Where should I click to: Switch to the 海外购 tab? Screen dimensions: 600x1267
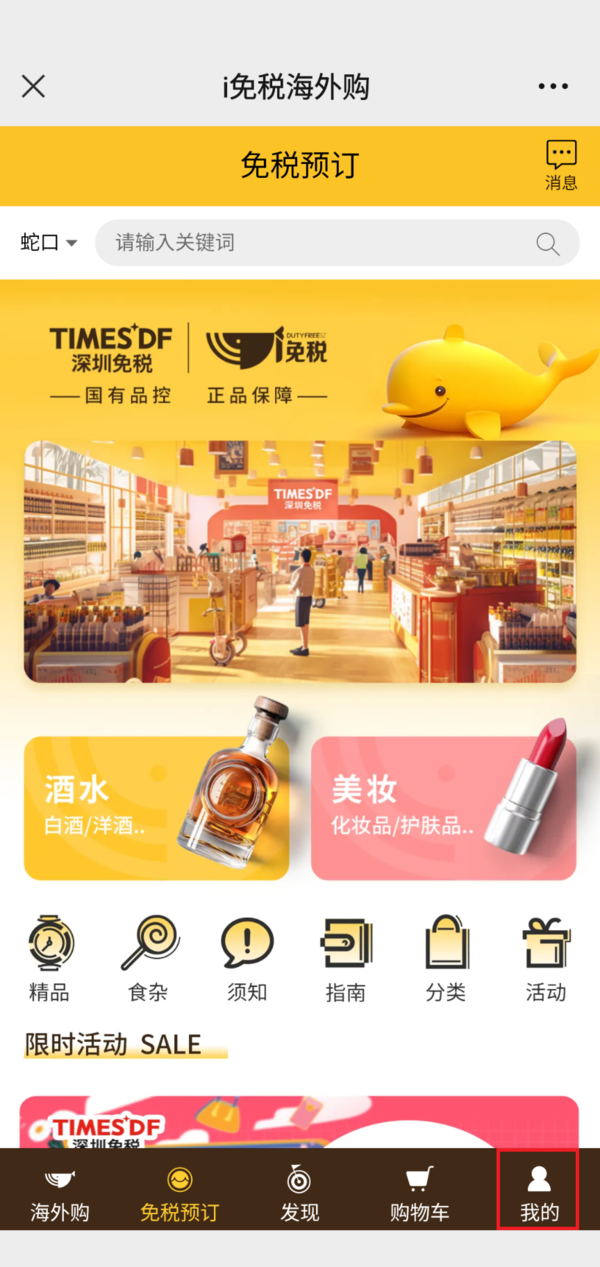click(60, 1192)
